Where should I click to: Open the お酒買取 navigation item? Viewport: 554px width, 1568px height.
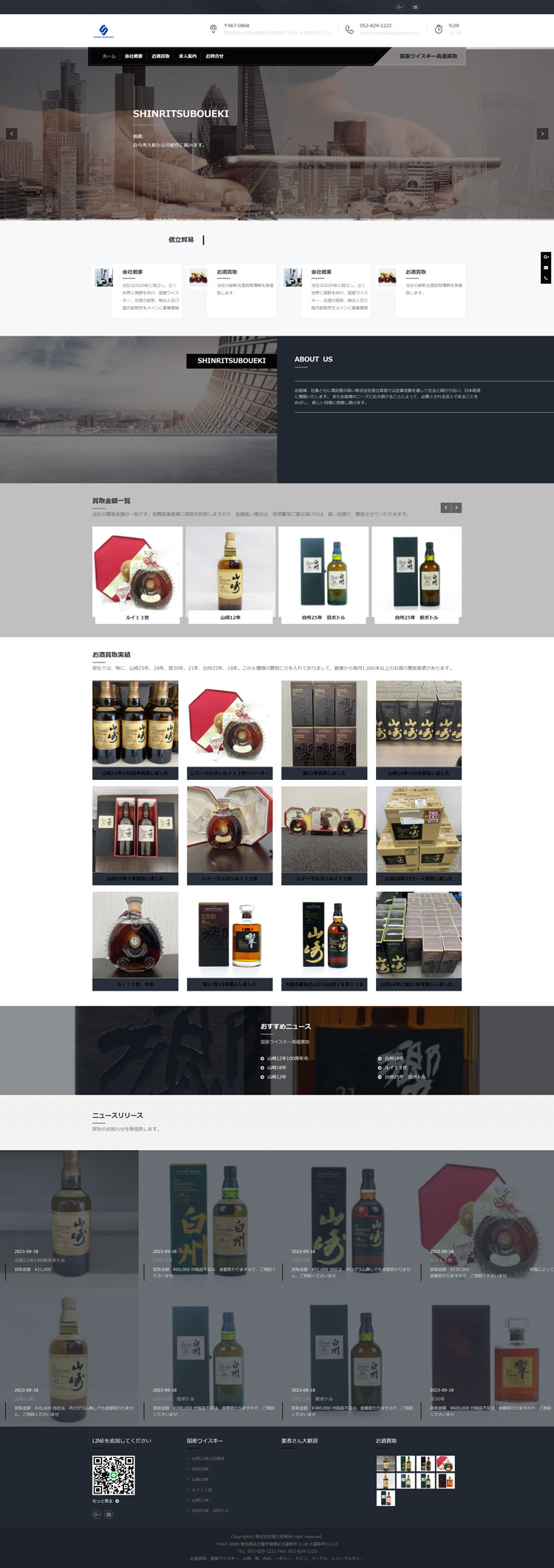click(x=160, y=56)
